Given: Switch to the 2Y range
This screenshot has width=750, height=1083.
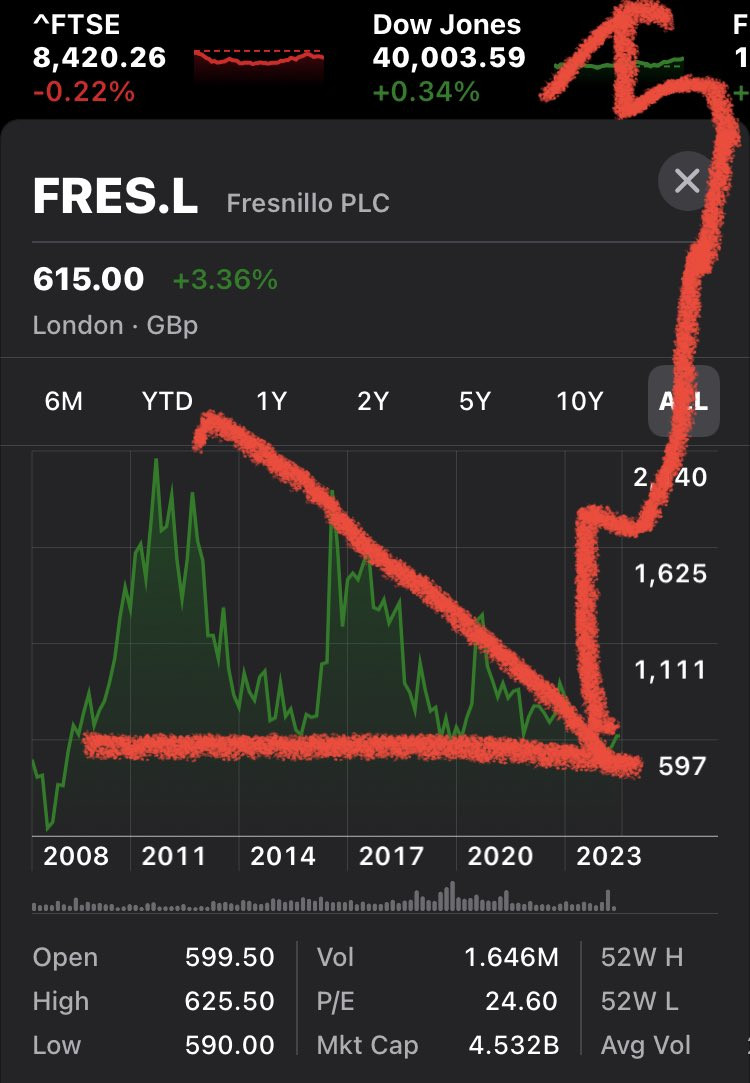Looking at the screenshot, I should pyautogui.click(x=373, y=402).
